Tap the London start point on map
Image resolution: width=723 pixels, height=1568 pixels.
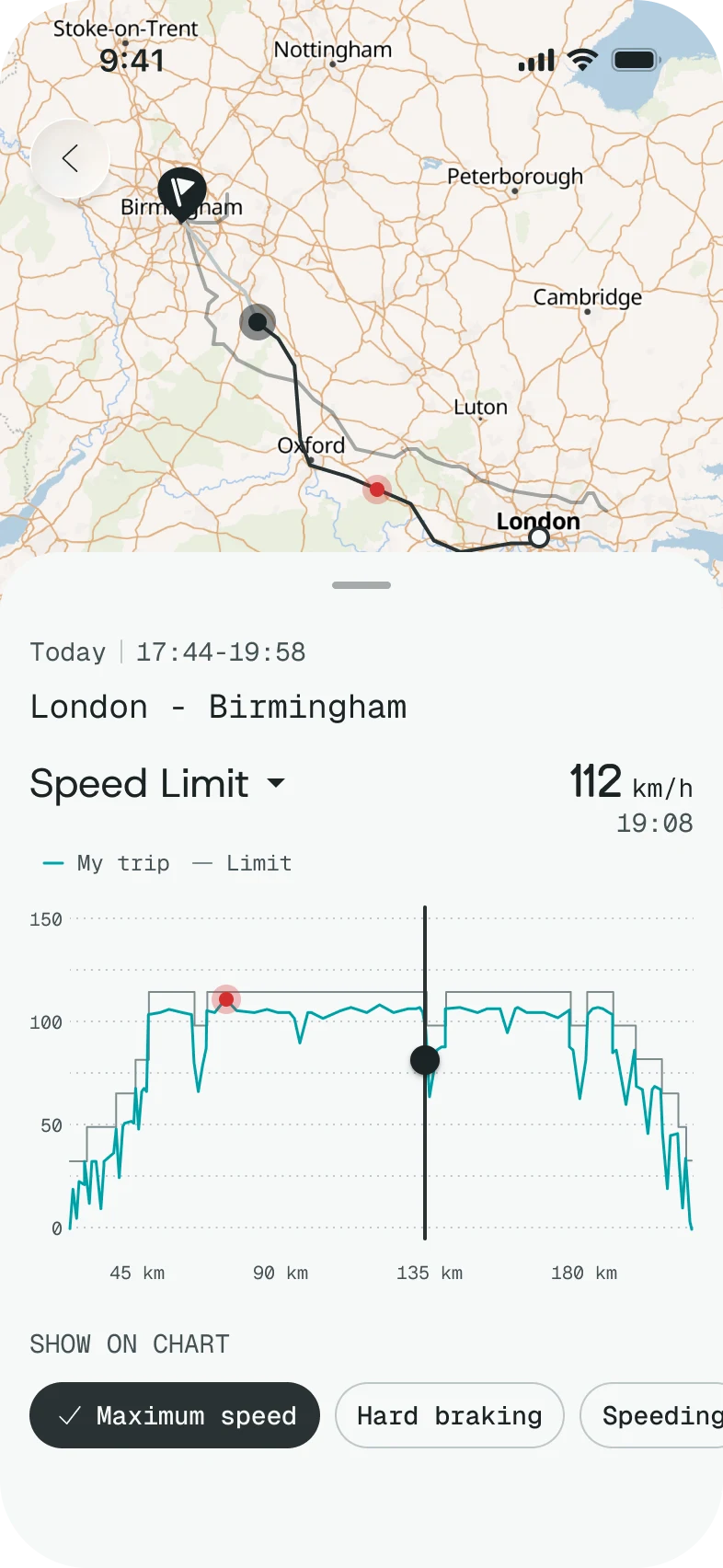539,537
